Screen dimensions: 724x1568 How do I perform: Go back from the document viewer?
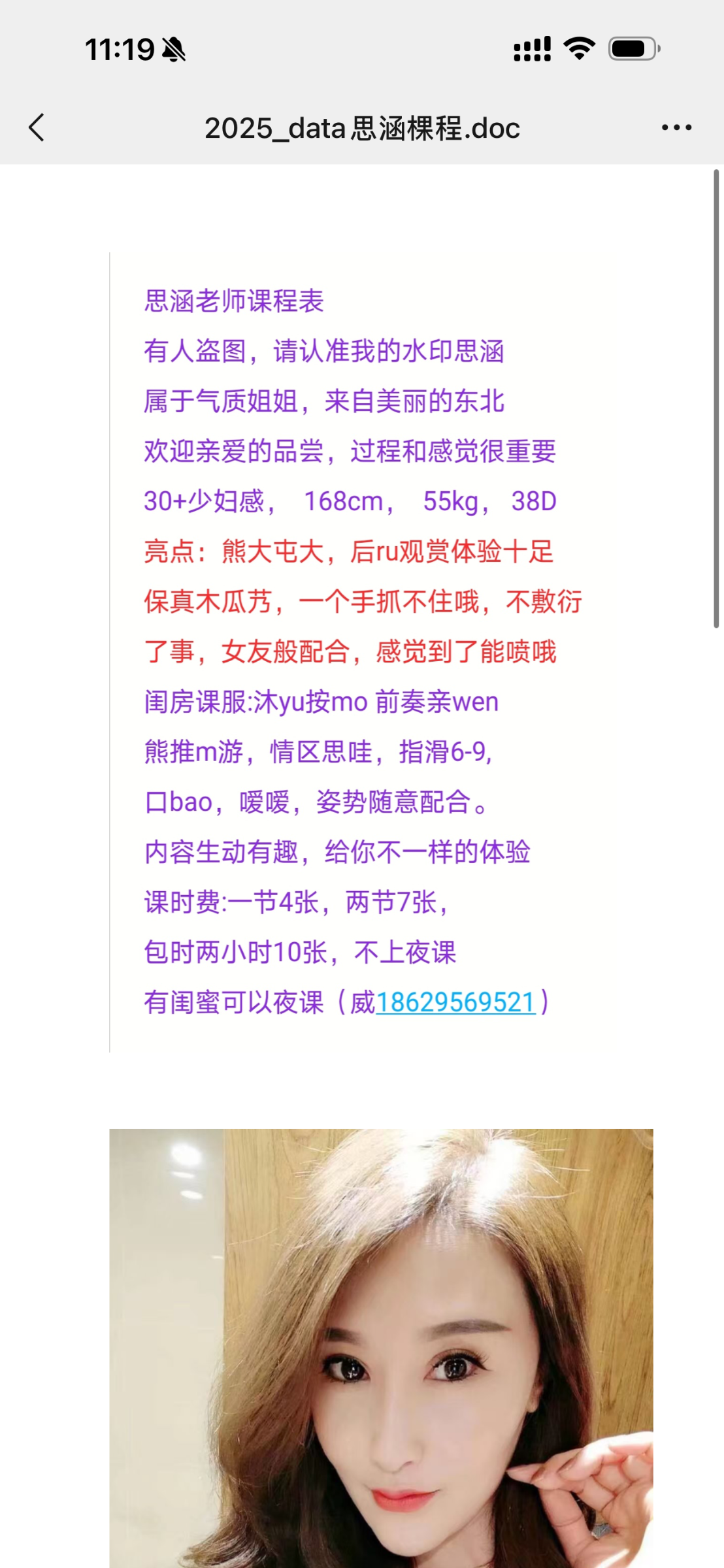coord(37,127)
